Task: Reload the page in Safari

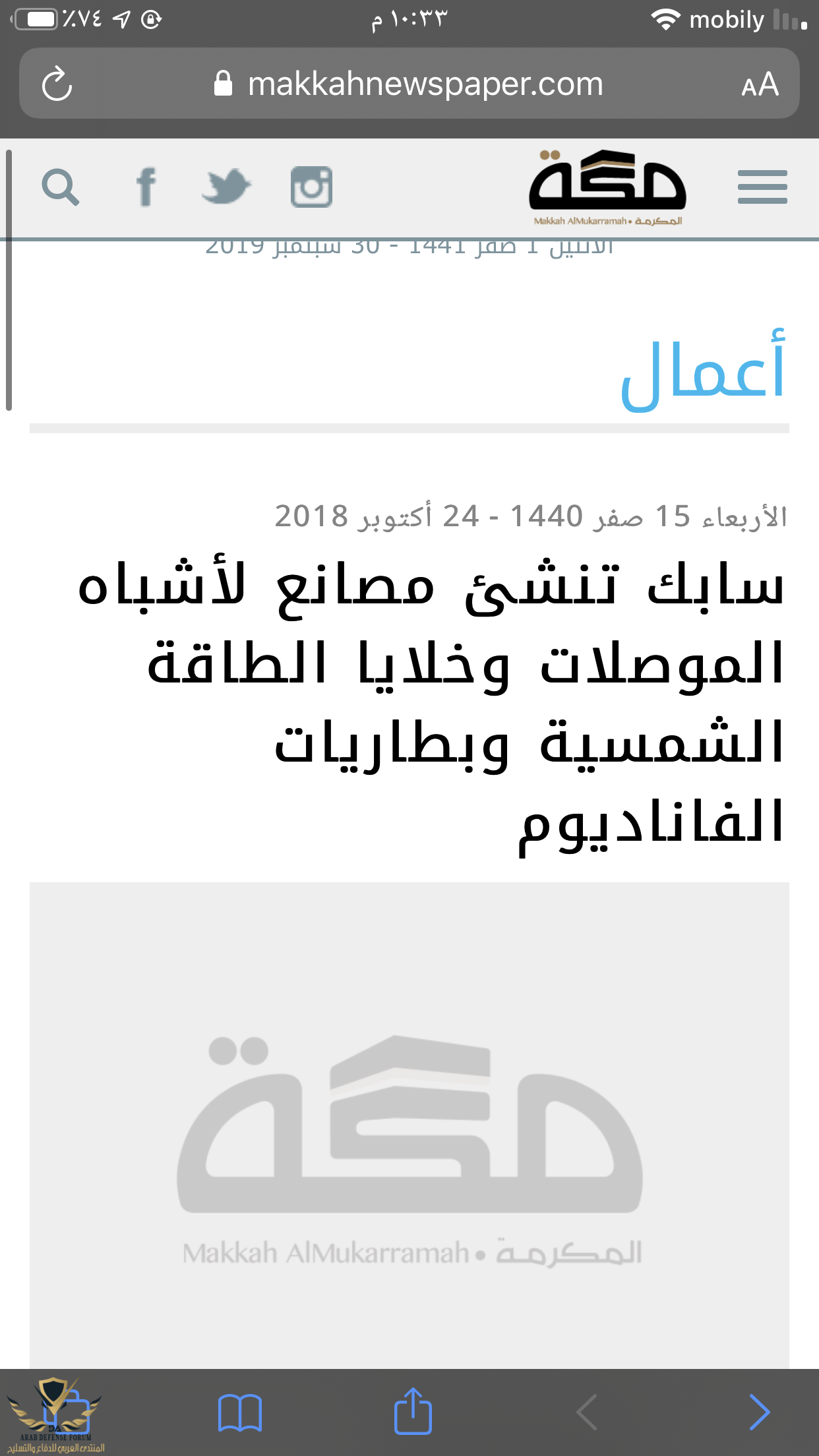Action: [57, 84]
